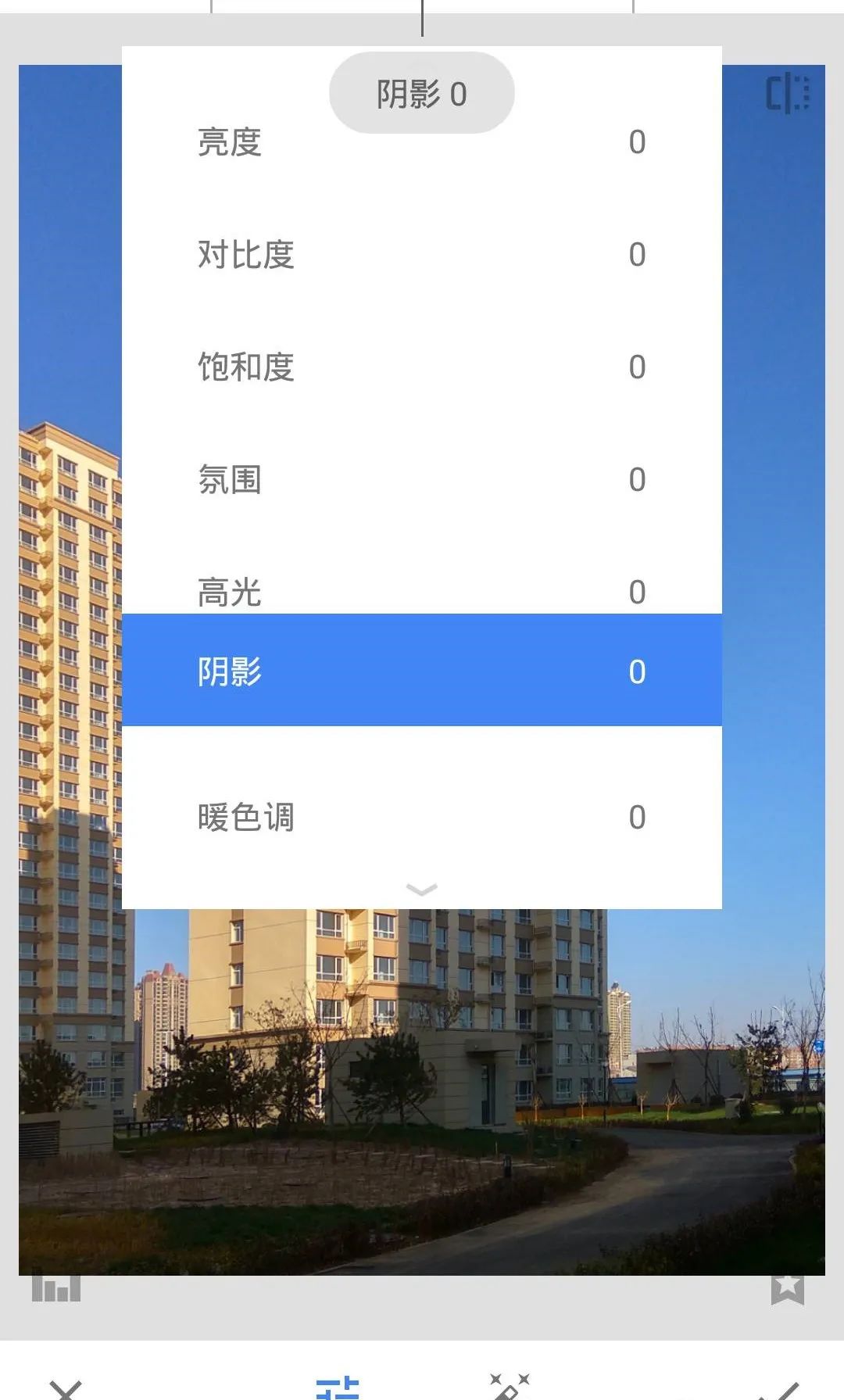Choose the 暖色调 adjustment
Screen dimensions: 844x1400
[x=421, y=818]
